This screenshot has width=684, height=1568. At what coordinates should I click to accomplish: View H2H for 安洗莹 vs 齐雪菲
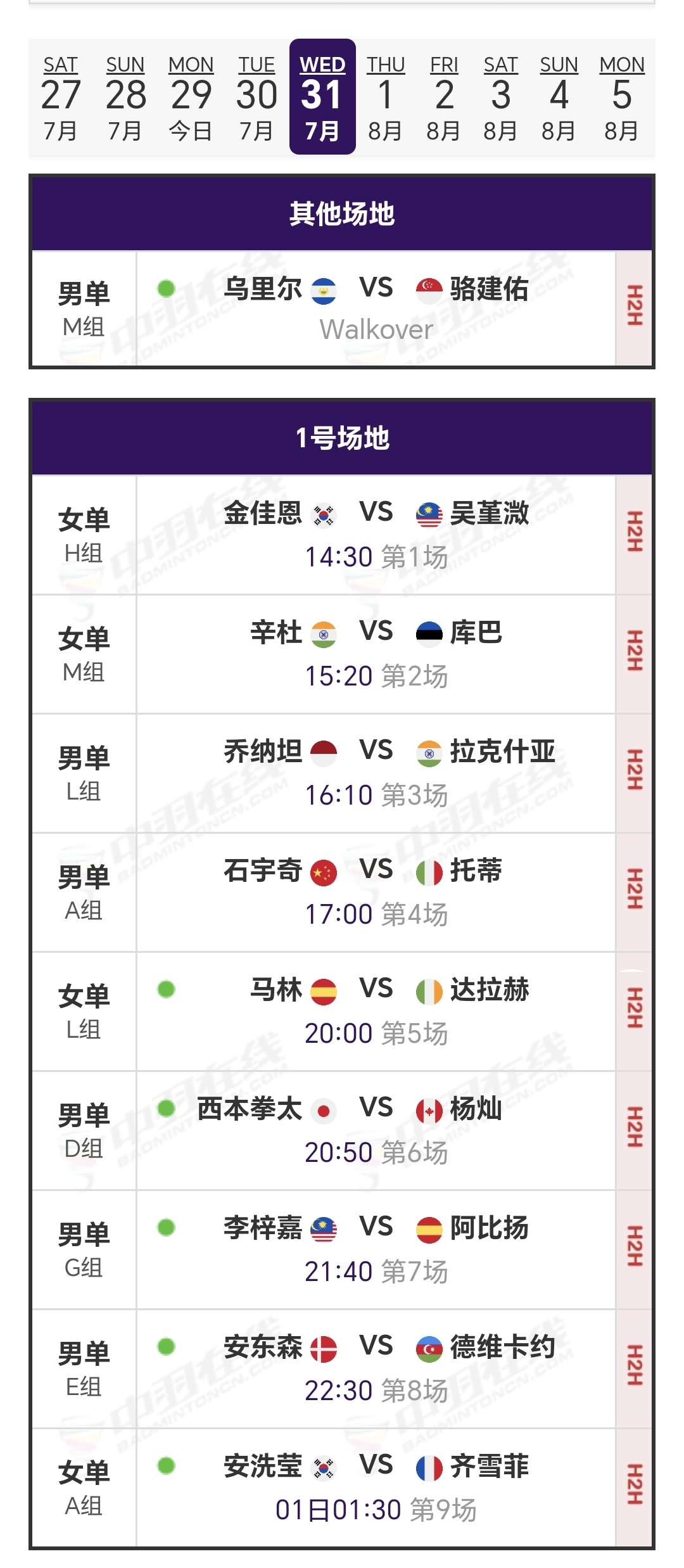tap(634, 1485)
